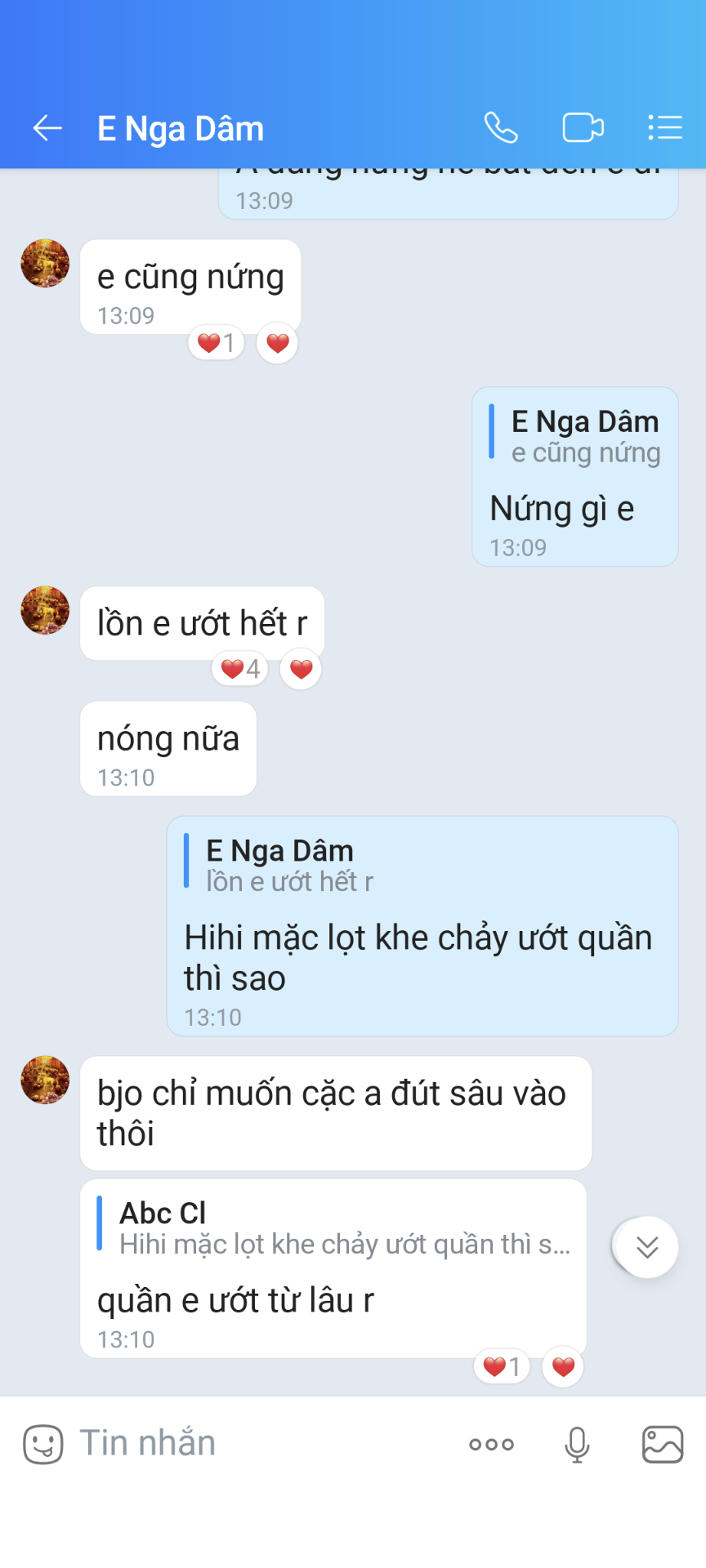Start a voice call with this contact
The width and height of the screenshot is (706, 1568).
point(501,127)
